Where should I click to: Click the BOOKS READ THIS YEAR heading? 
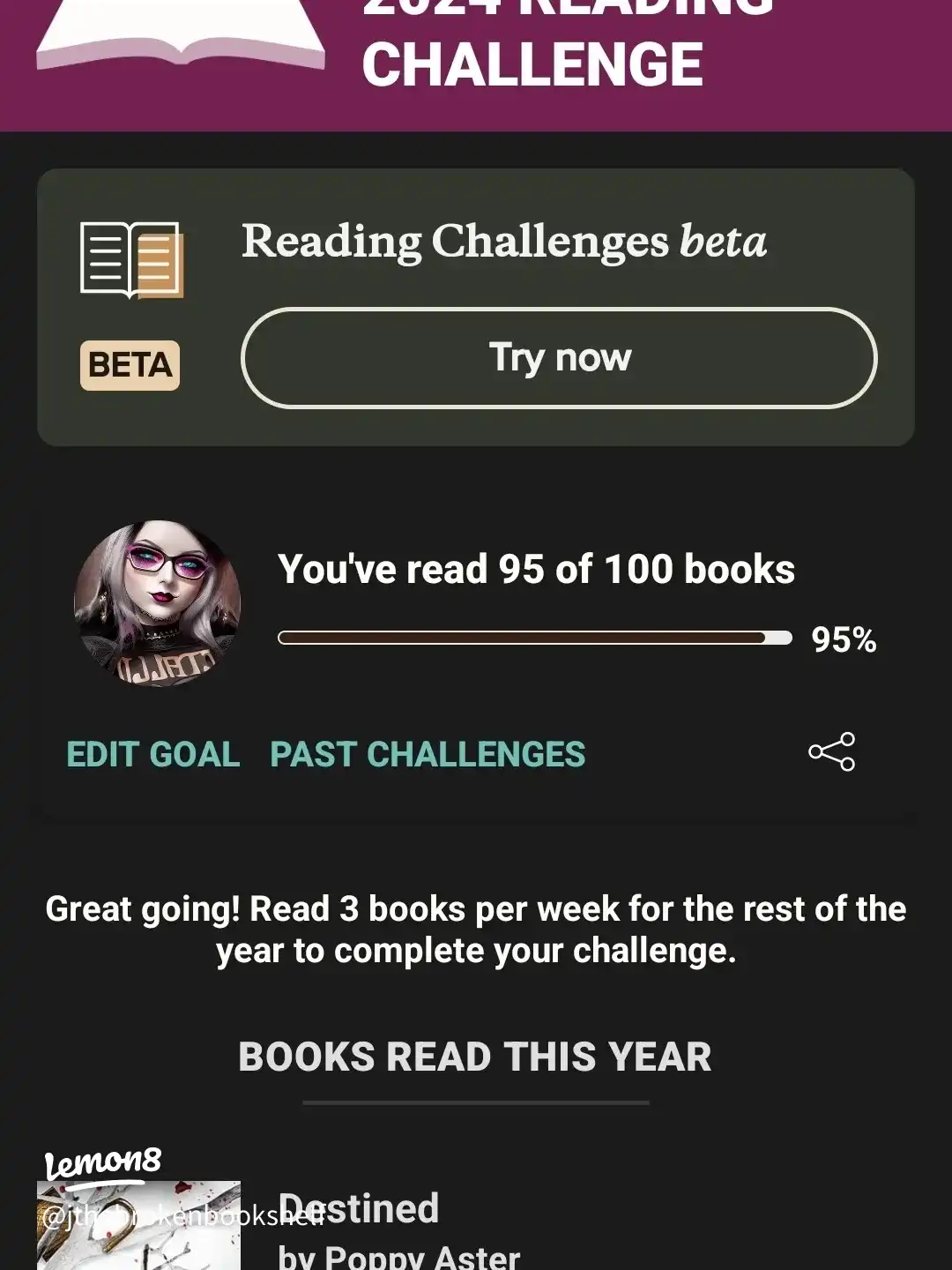[x=476, y=1056]
